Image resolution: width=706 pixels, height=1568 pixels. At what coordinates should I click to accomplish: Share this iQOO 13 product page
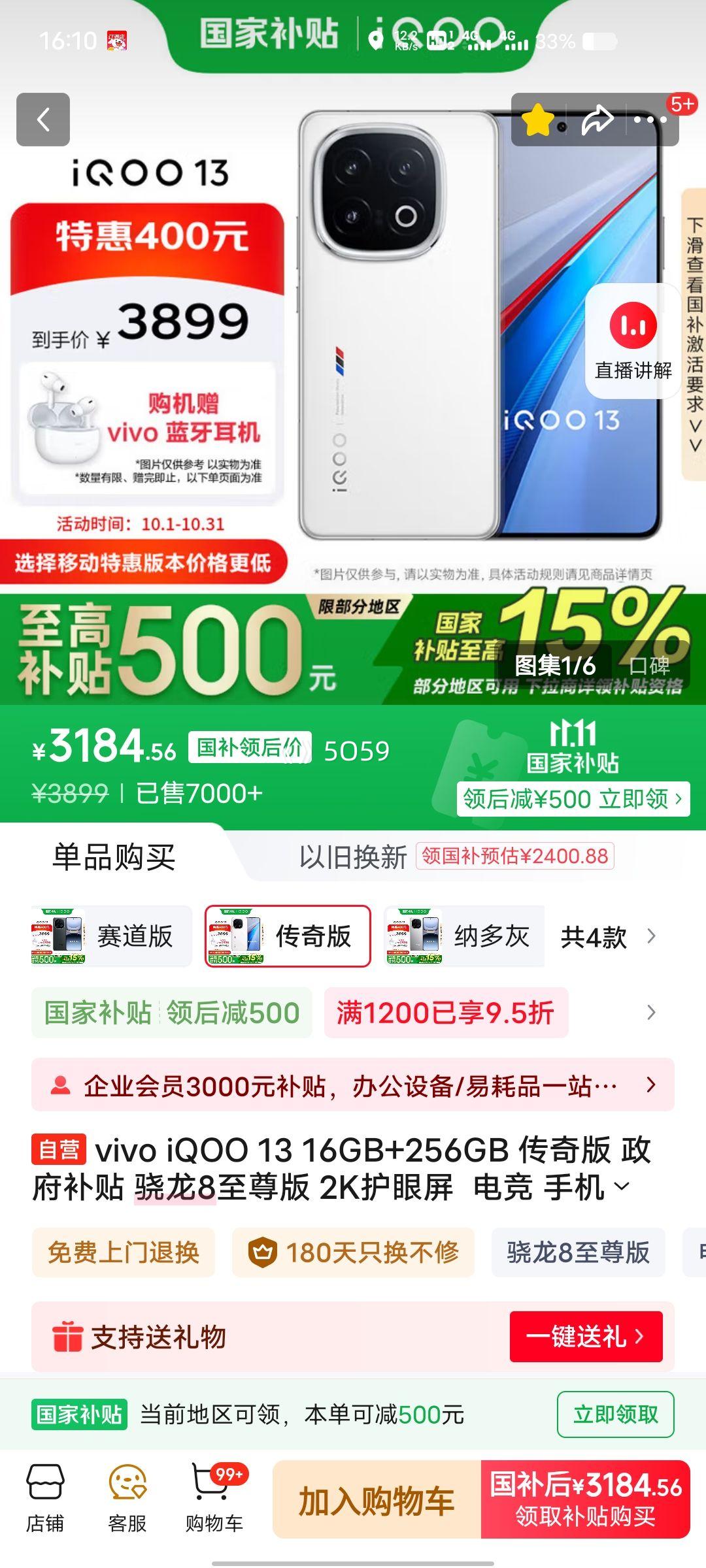(597, 120)
